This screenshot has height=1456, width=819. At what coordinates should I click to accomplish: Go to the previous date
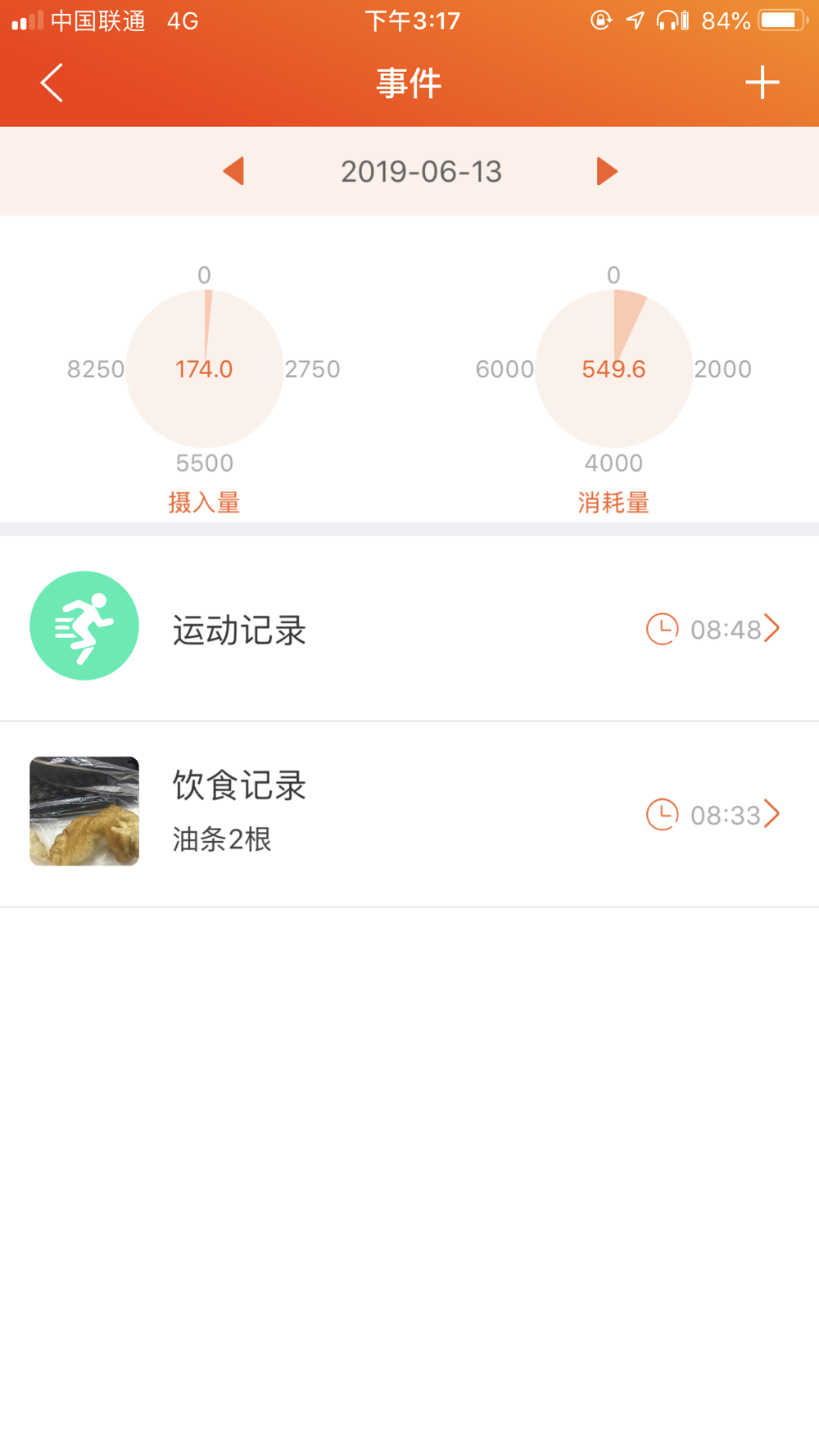click(233, 171)
